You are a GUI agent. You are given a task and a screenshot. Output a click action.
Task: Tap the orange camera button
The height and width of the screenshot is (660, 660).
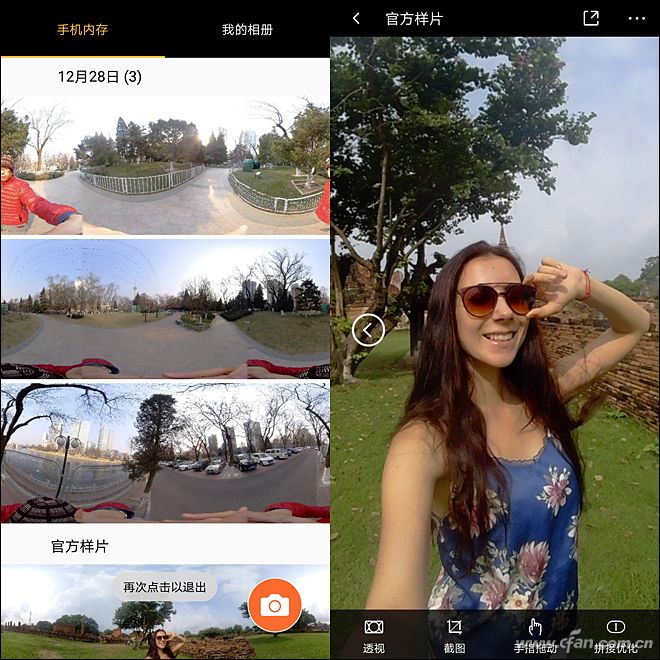coord(274,605)
